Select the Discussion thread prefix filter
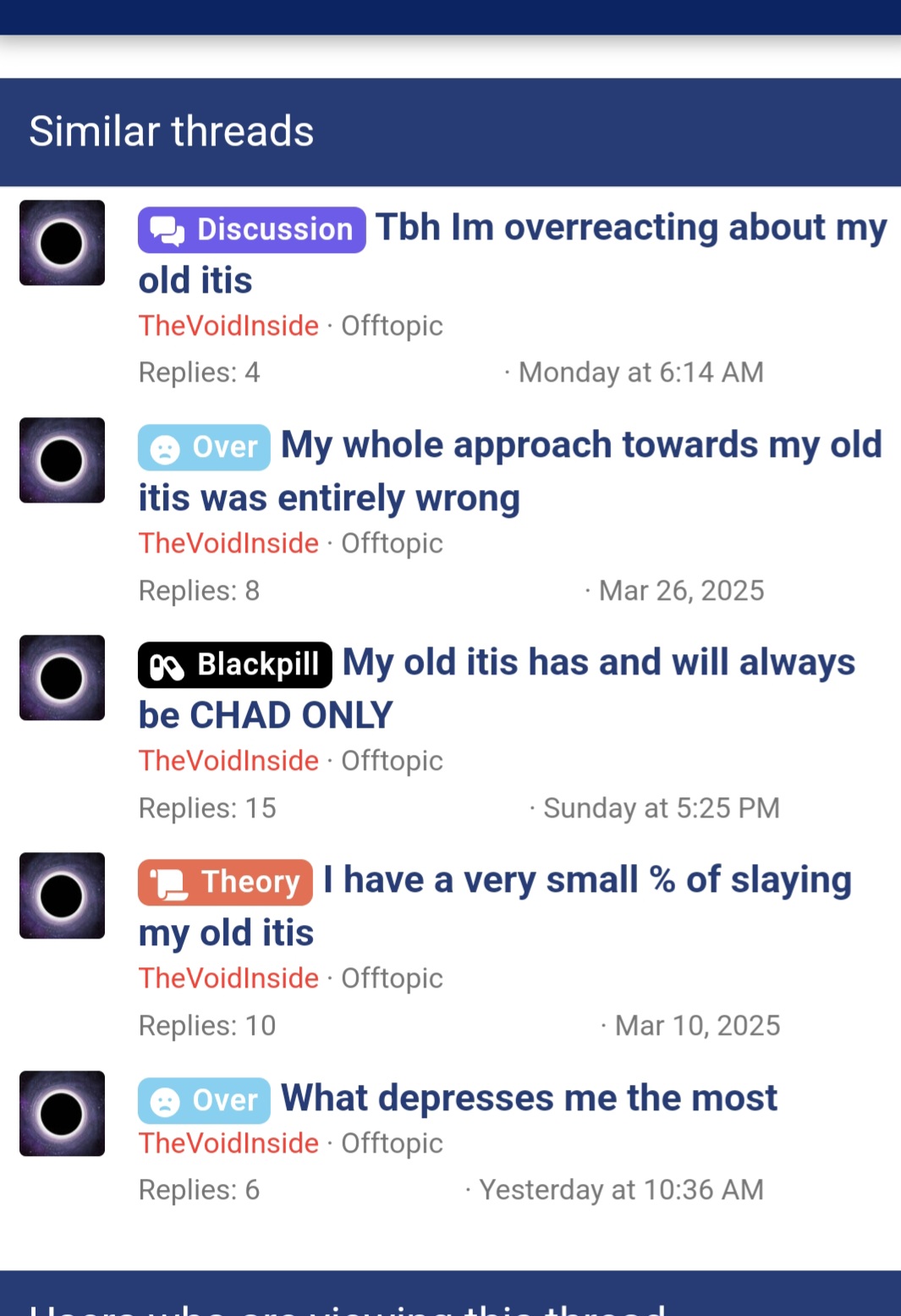 coord(250,229)
